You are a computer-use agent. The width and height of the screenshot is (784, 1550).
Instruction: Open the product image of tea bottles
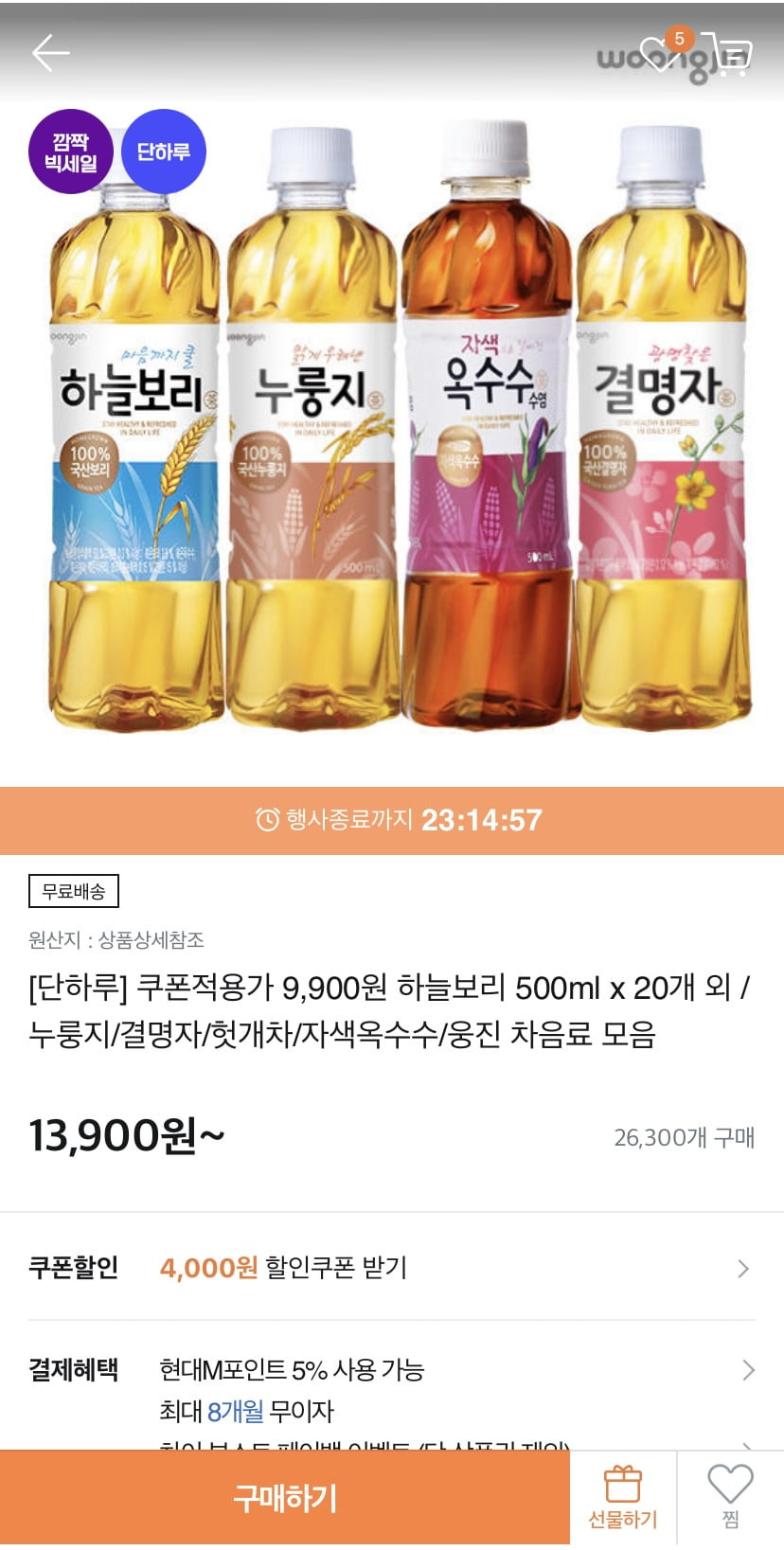(392, 426)
